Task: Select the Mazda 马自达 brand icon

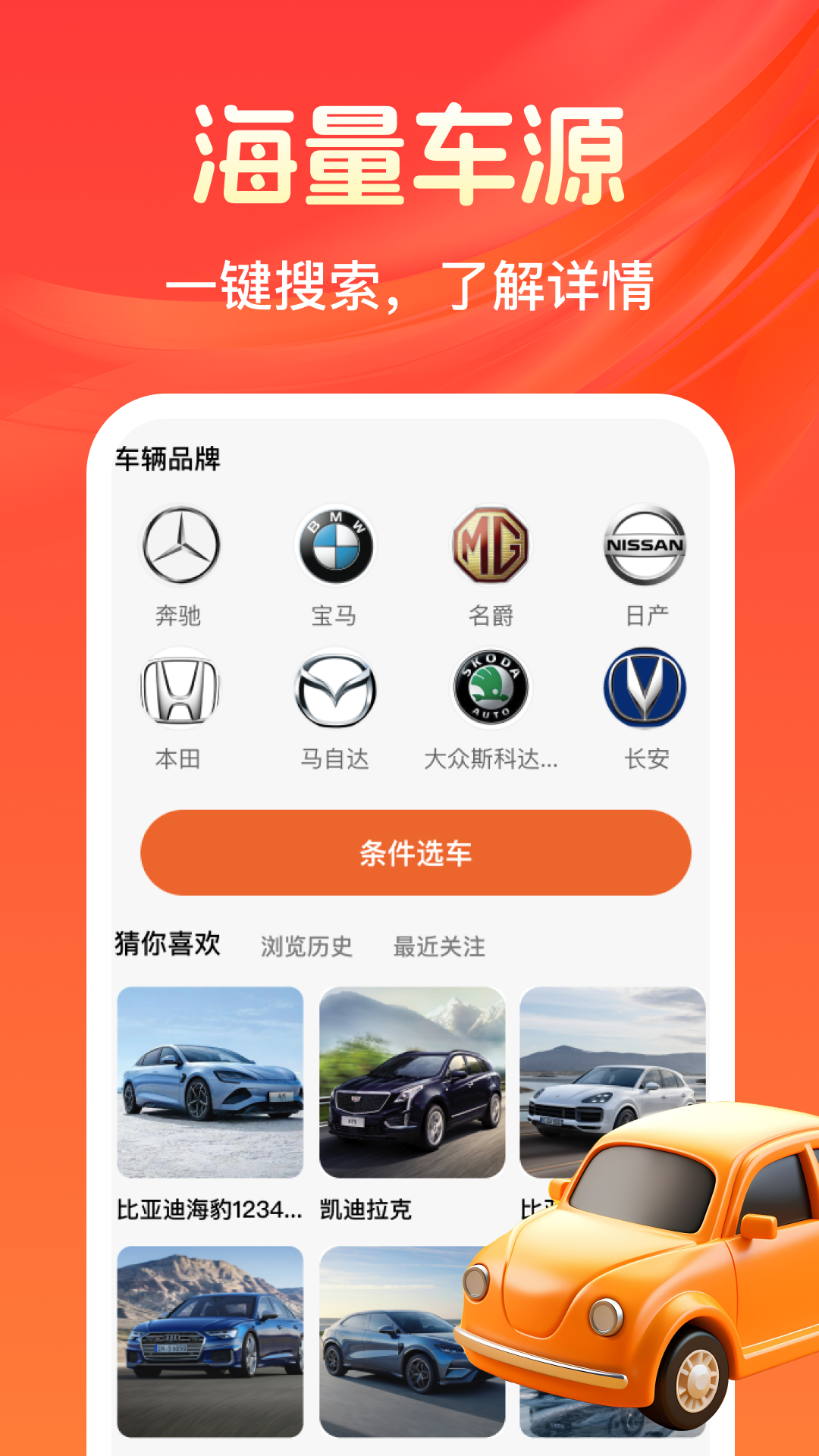Action: tap(335, 689)
